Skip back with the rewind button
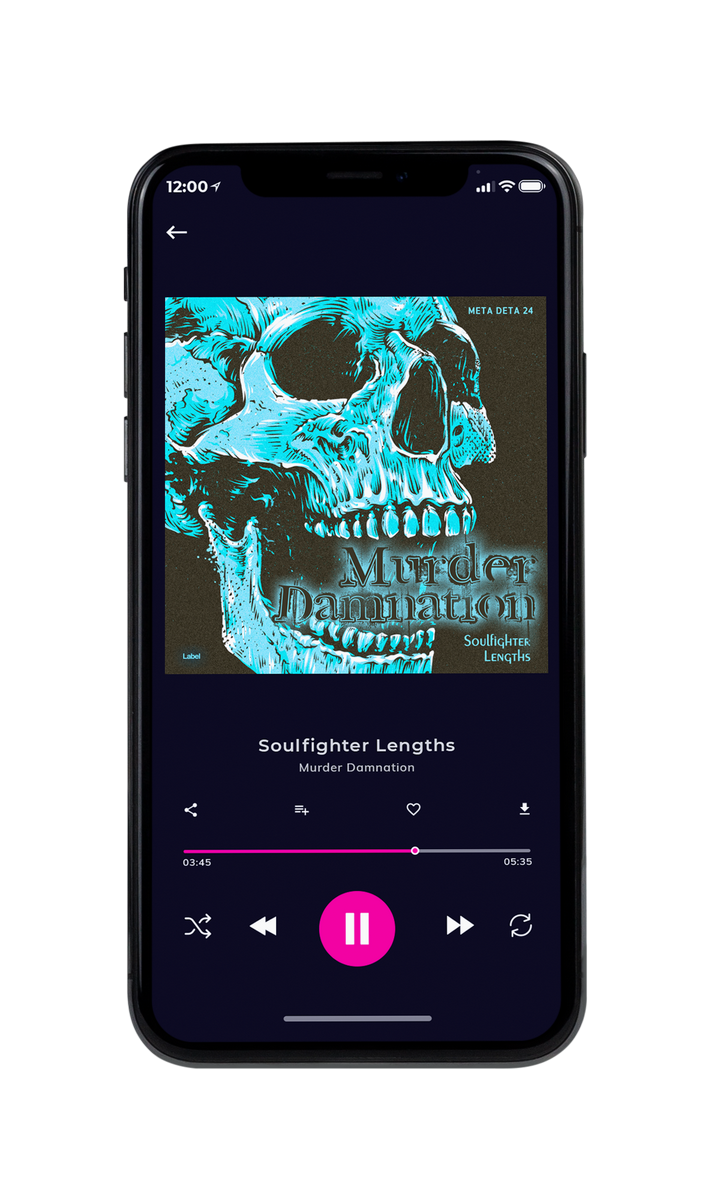Image resolution: width=720 pixels, height=1200 pixels. click(263, 927)
